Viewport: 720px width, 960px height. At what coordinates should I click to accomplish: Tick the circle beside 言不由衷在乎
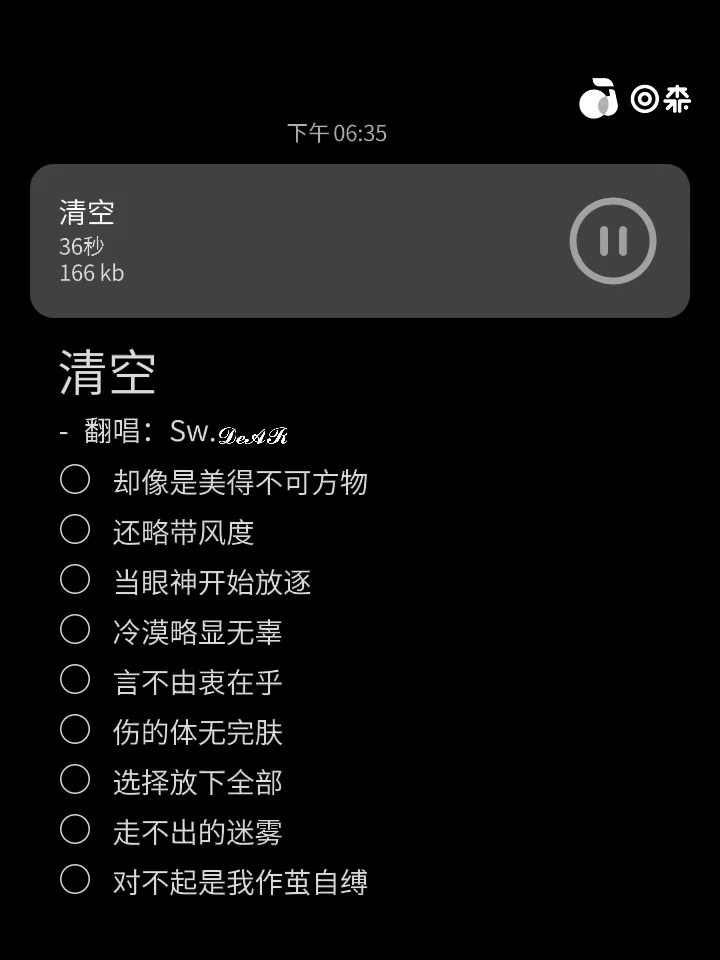coord(75,680)
